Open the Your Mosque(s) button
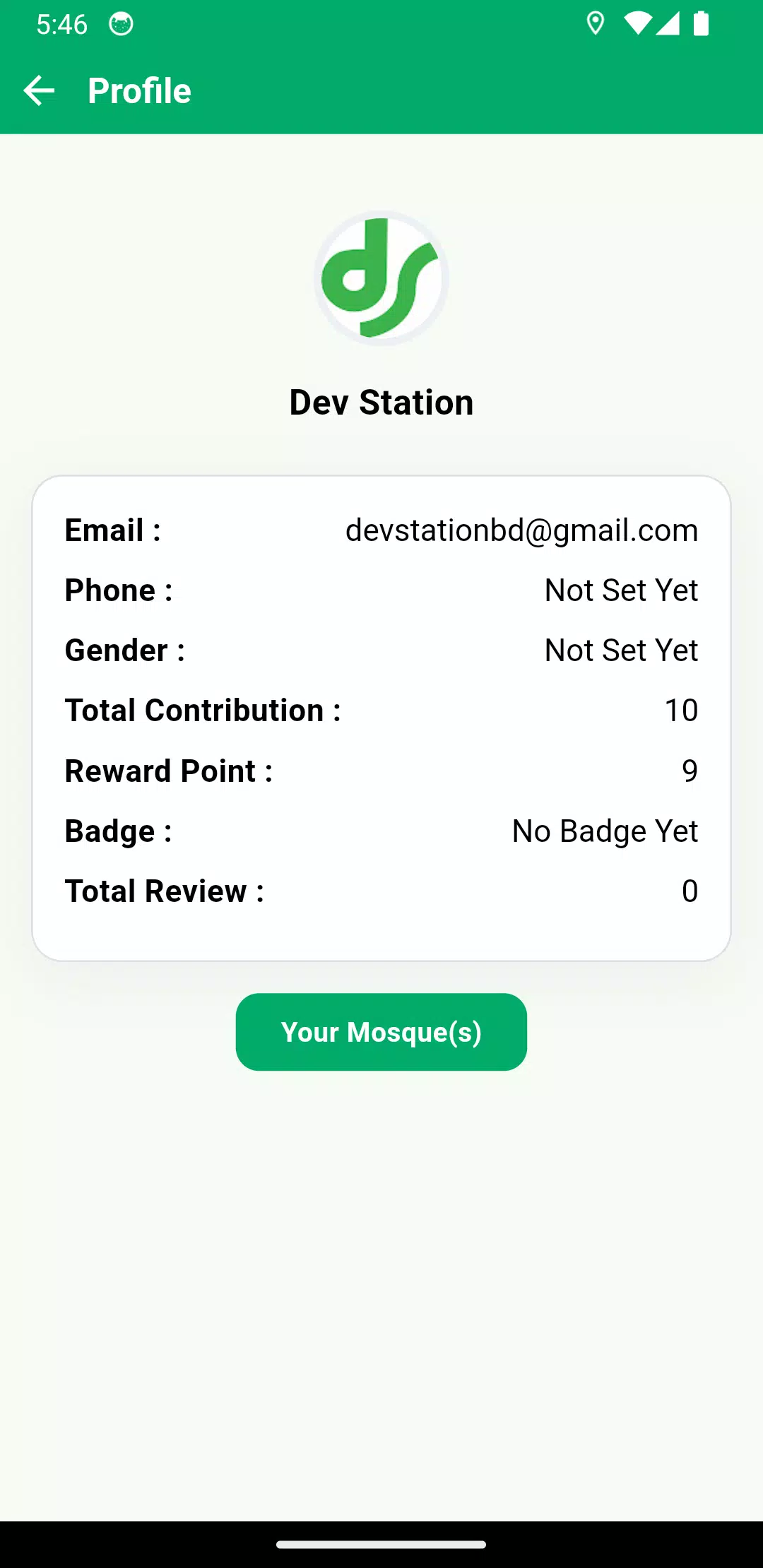Image resolution: width=763 pixels, height=1568 pixels. tap(381, 1032)
